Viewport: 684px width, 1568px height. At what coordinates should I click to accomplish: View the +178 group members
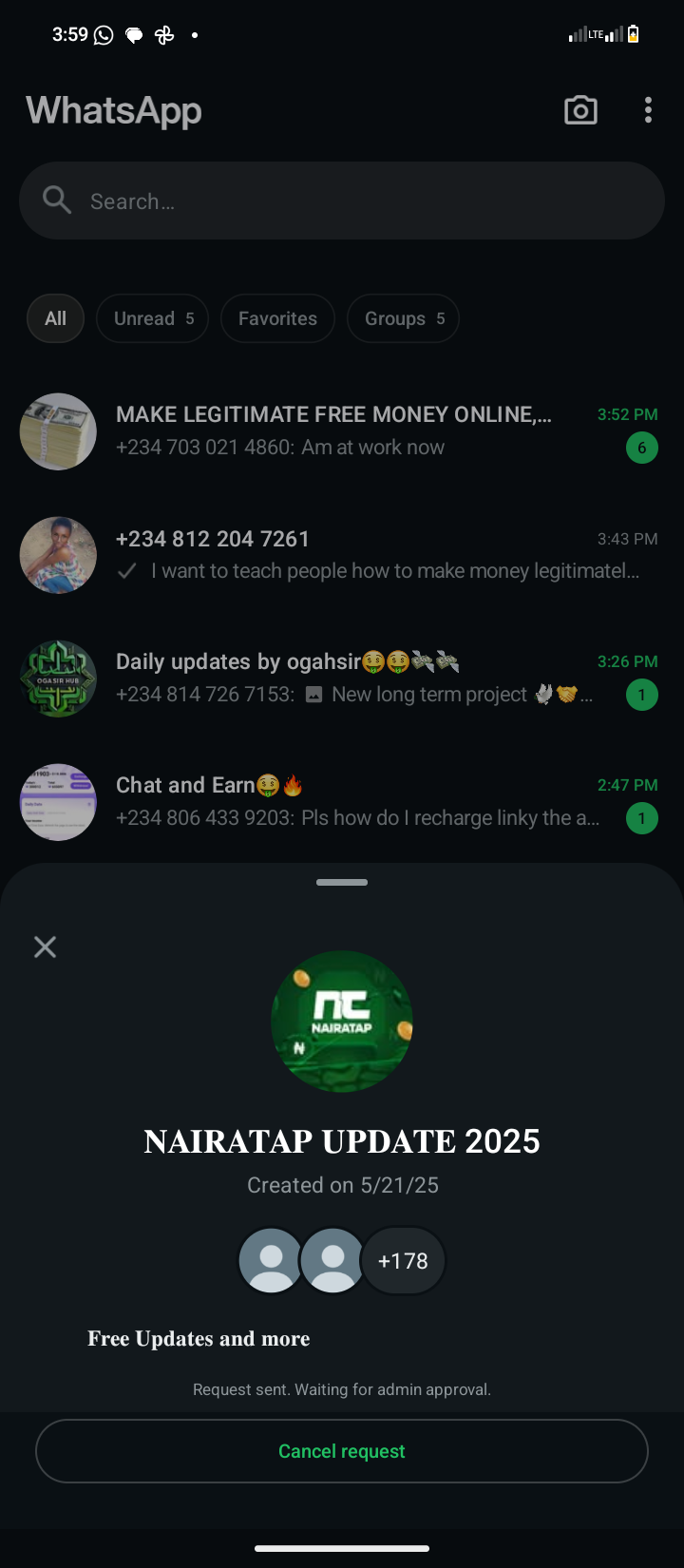(403, 1261)
